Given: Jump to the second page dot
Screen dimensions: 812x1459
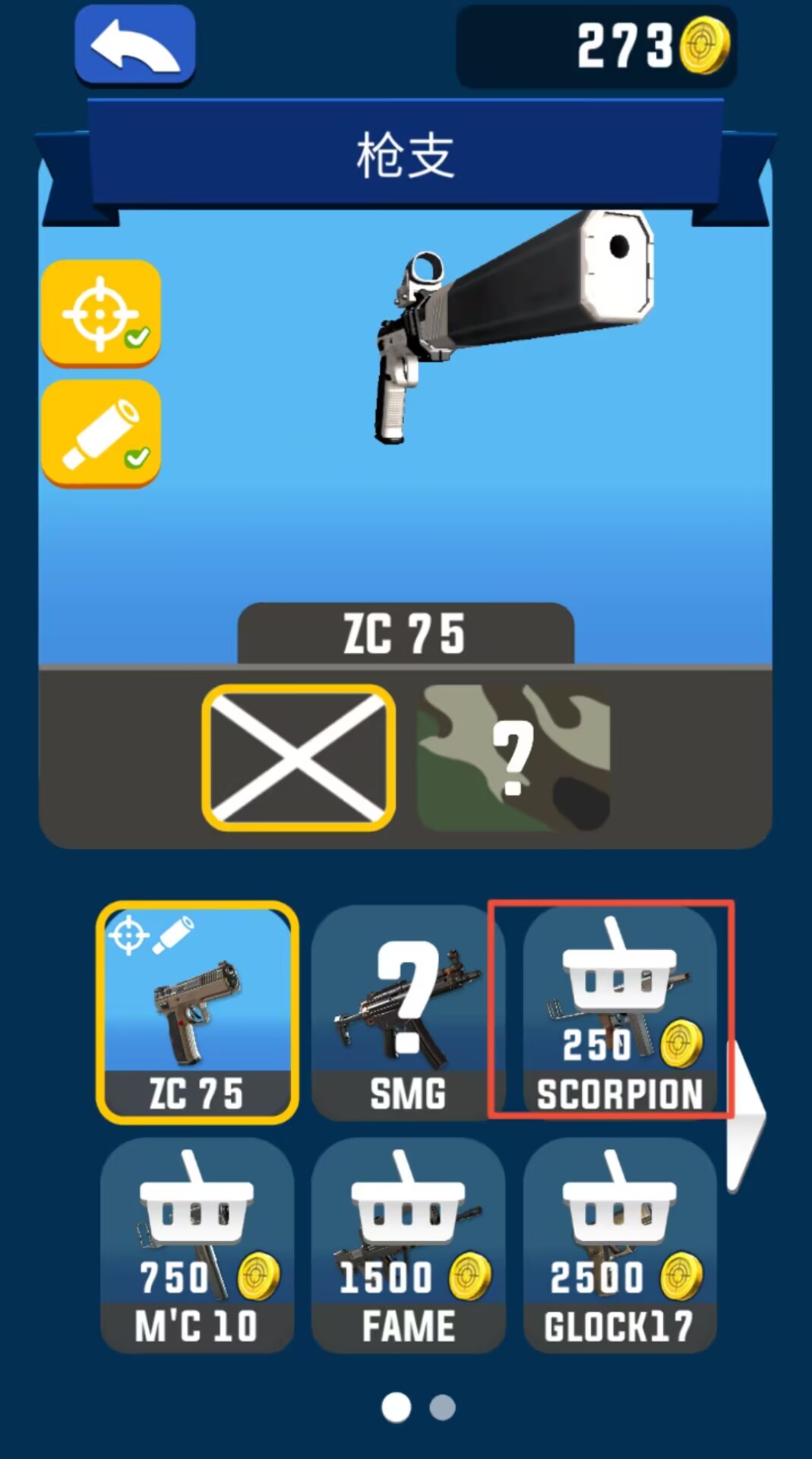Looking at the screenshot, I should click(442, 1407).
